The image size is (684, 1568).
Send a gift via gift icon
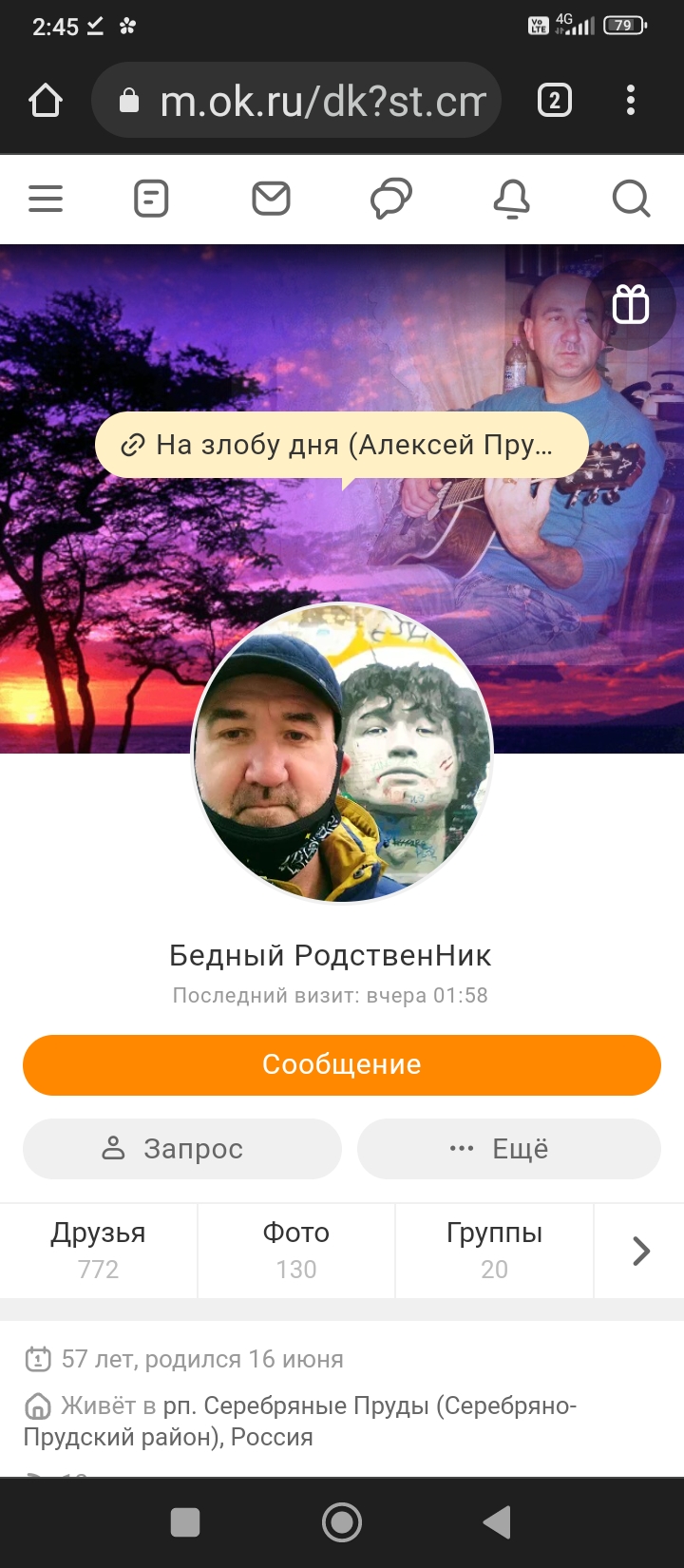(631, 304)
